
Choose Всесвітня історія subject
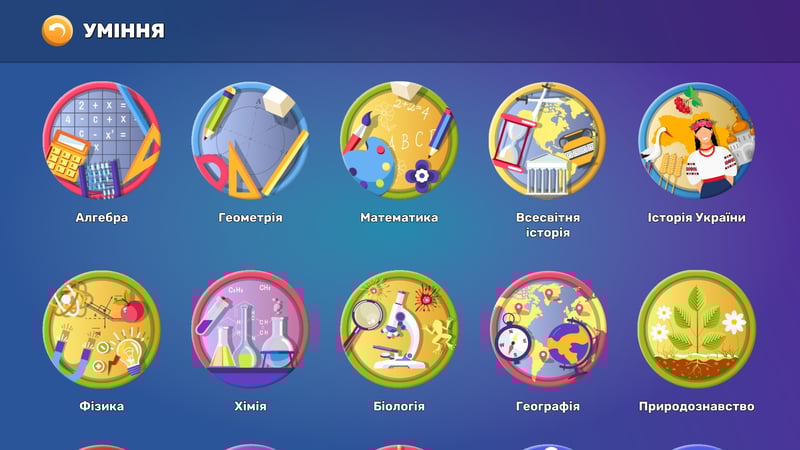[547, 141]
